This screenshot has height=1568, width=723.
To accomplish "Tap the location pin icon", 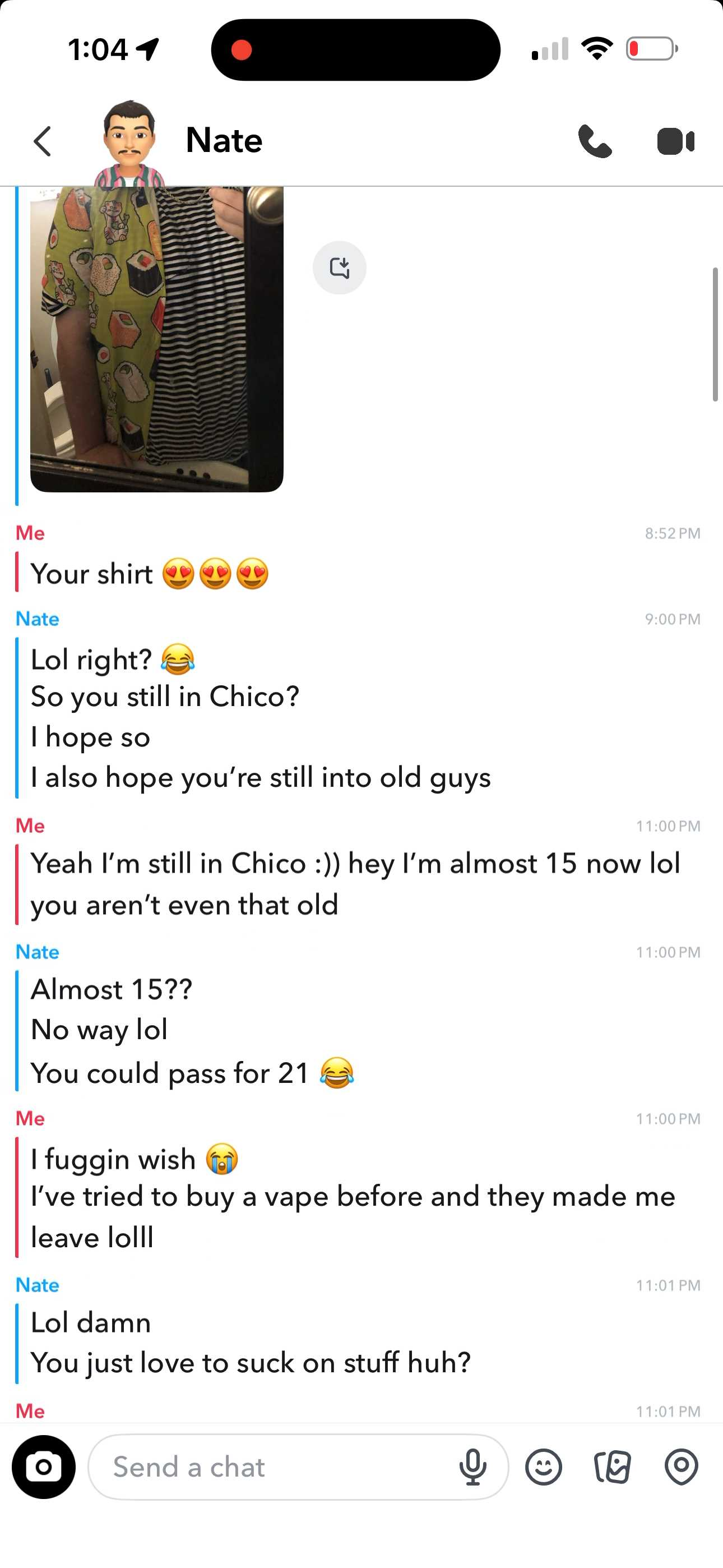I will point(681,1467).
